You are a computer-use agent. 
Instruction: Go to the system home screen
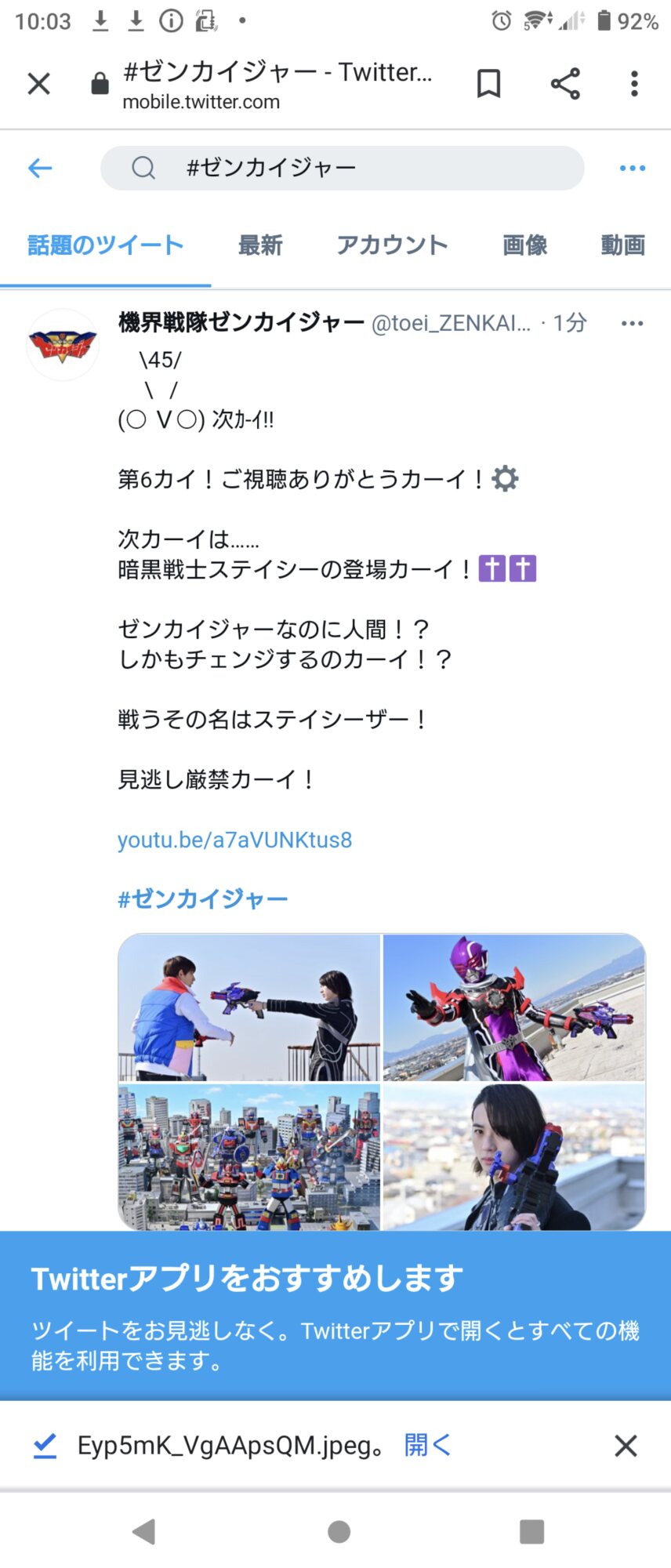339,1531
